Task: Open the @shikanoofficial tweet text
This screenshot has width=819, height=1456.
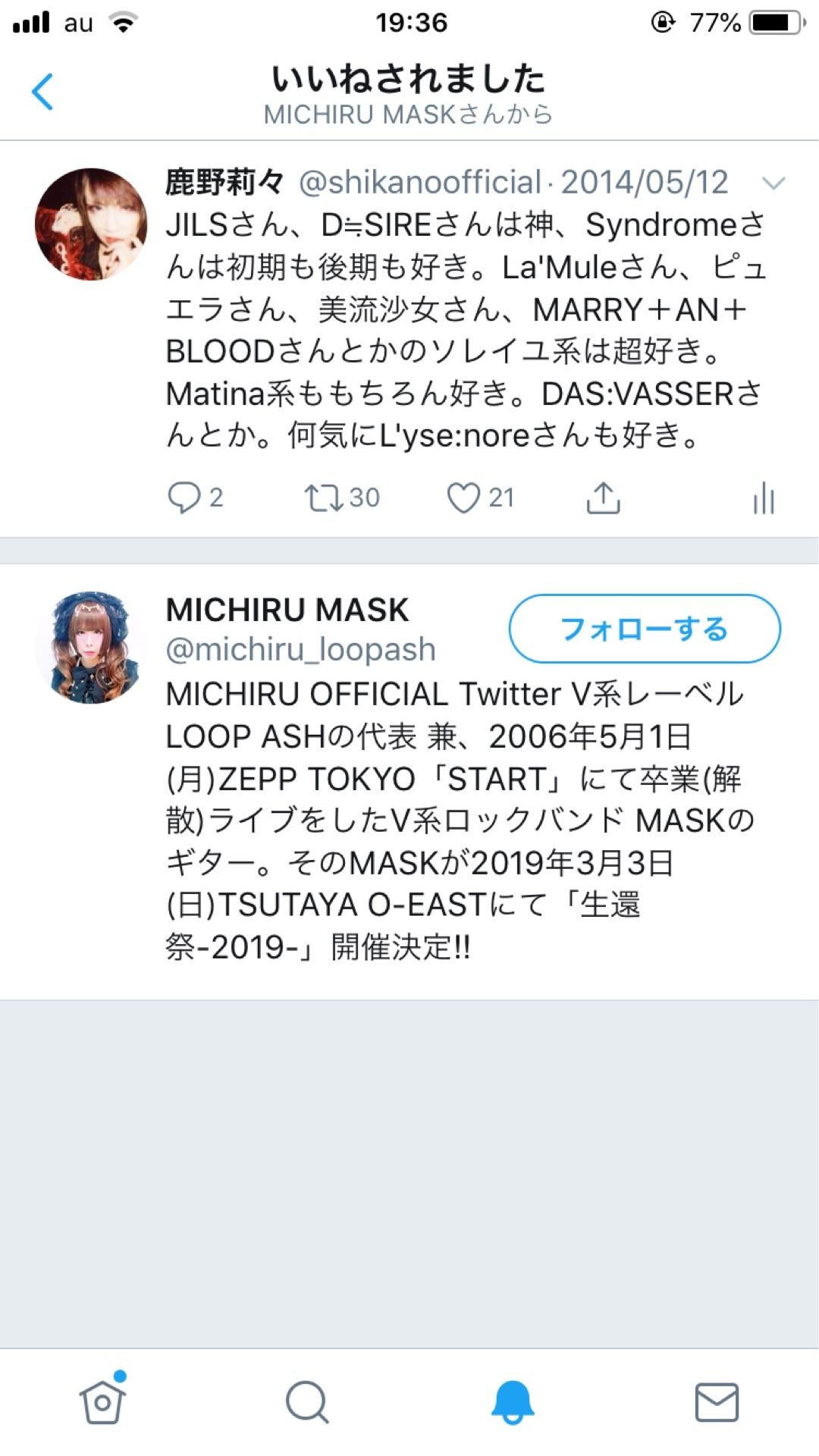Action: (x=464, y=330)
